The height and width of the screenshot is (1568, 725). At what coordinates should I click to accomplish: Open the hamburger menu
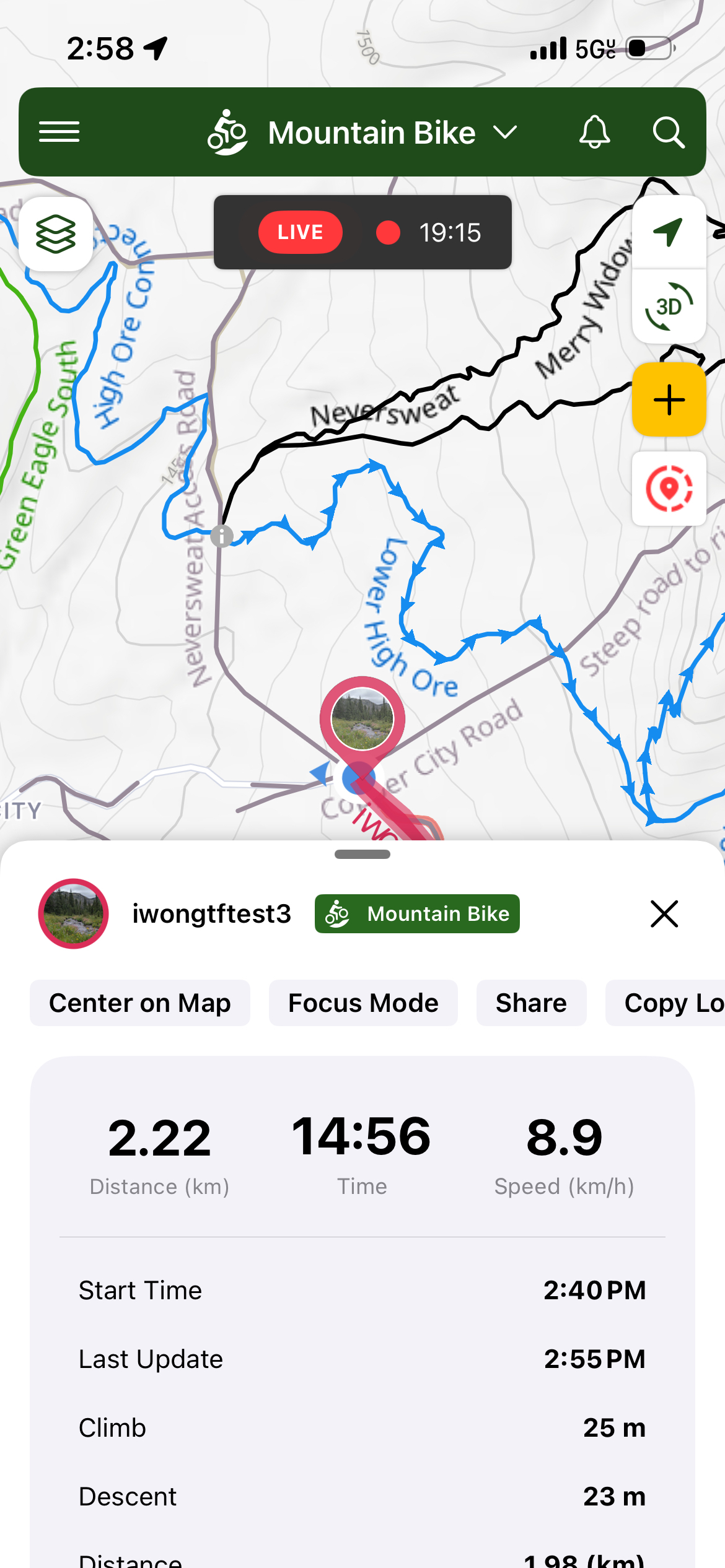tap(59, 132)
